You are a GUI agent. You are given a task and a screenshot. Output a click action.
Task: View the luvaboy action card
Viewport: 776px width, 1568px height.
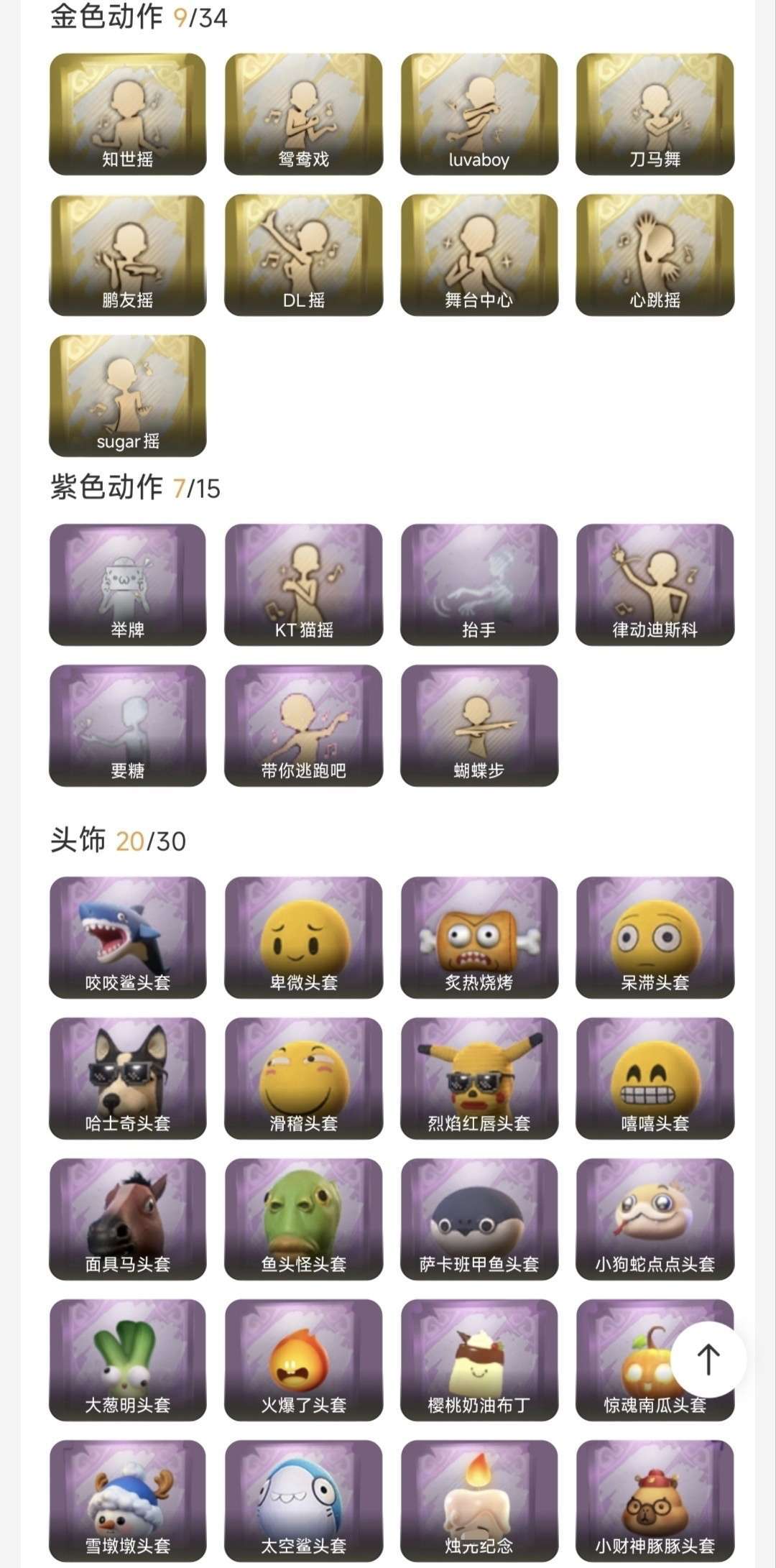(479, 114)
